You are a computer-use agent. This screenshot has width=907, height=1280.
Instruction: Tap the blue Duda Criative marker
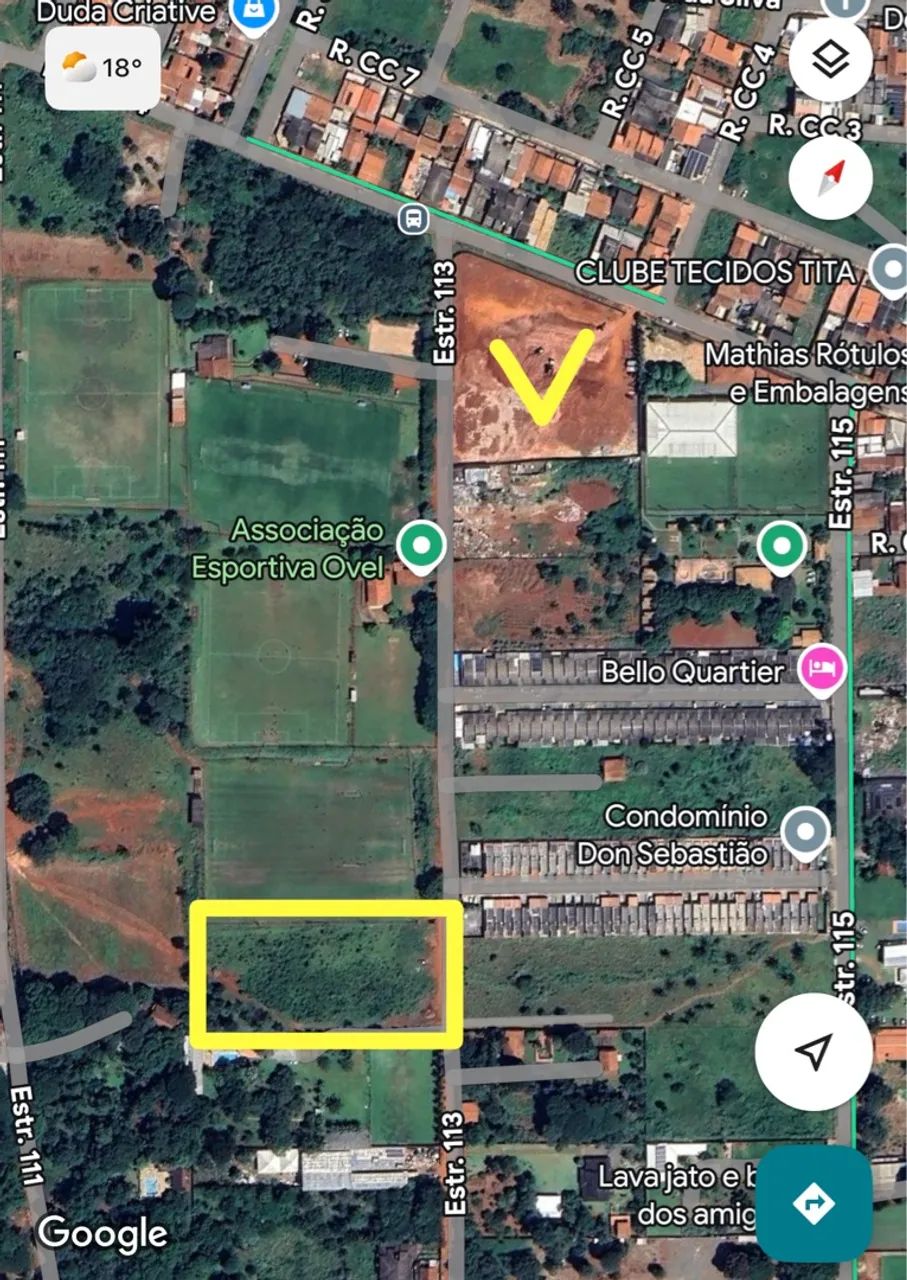(252, 10)
